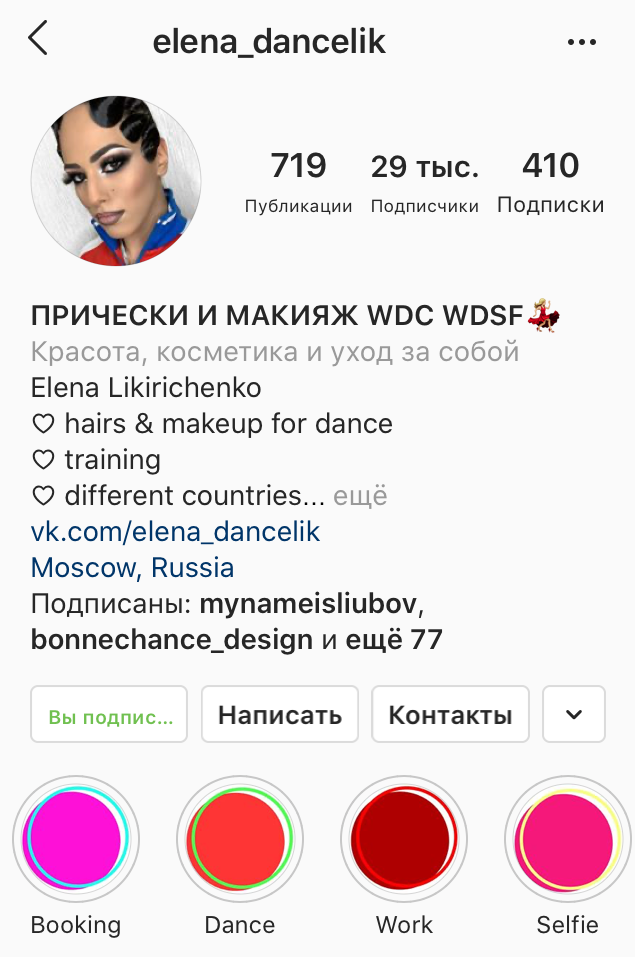Open the Moscow, Russia location link
This screenshot has width=635, height=957.
[x=133, y=568]
